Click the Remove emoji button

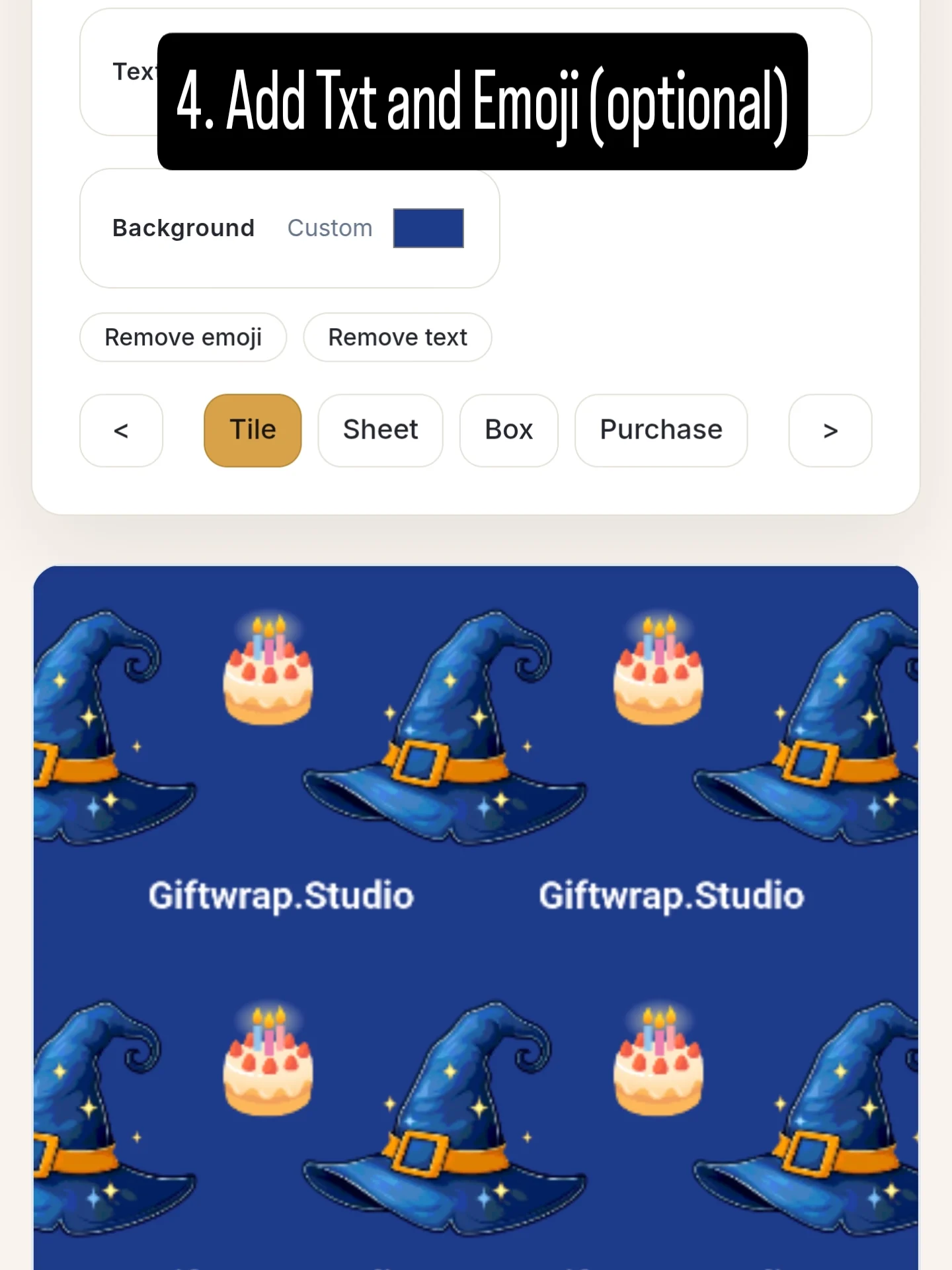click(x=183, y=337)
